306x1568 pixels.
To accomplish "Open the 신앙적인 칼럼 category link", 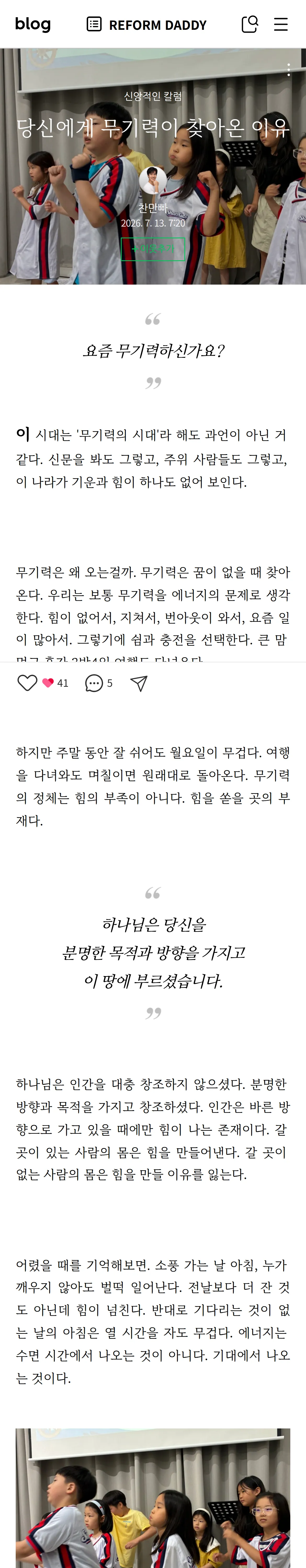I will (x=153, y=96).
